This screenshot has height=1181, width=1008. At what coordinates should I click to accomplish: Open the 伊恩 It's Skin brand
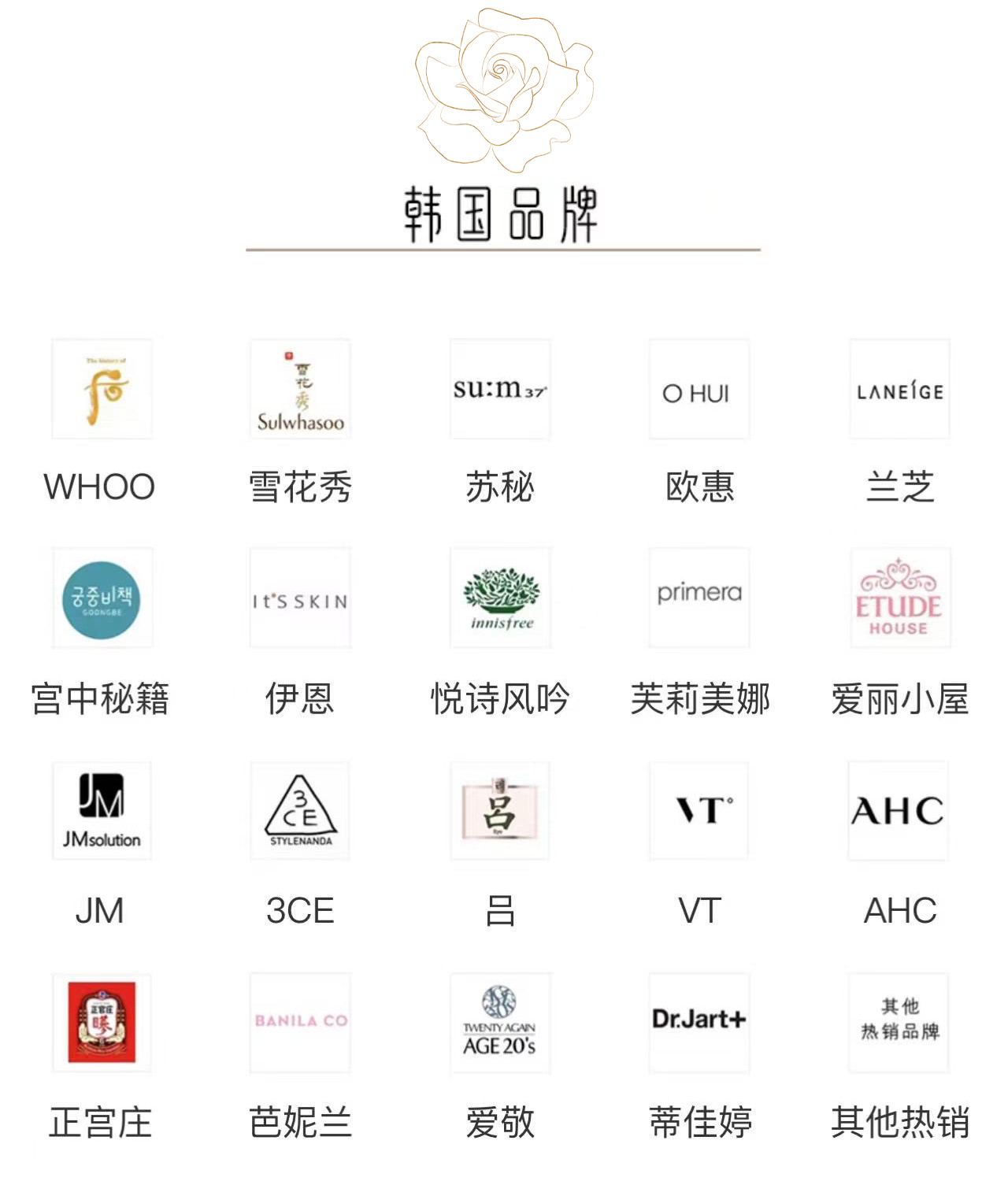(x=300, y=598)
